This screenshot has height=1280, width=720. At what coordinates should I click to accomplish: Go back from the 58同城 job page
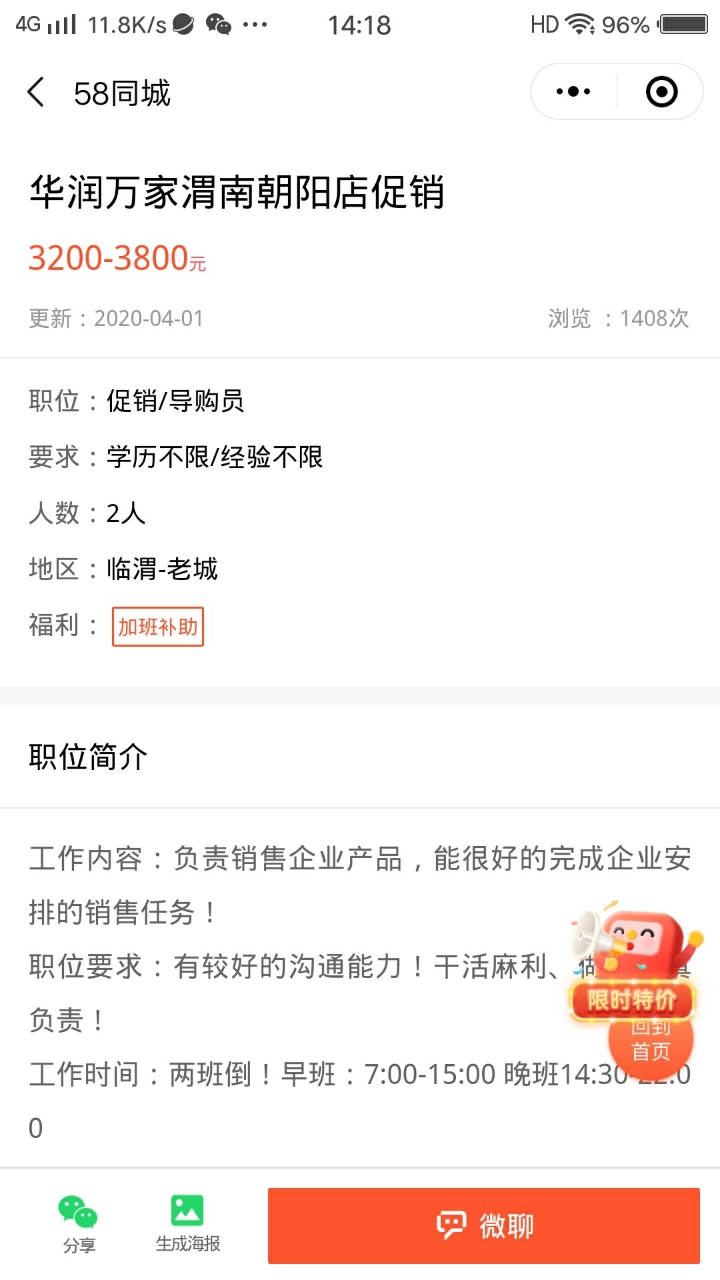click(x=36, y=93)
